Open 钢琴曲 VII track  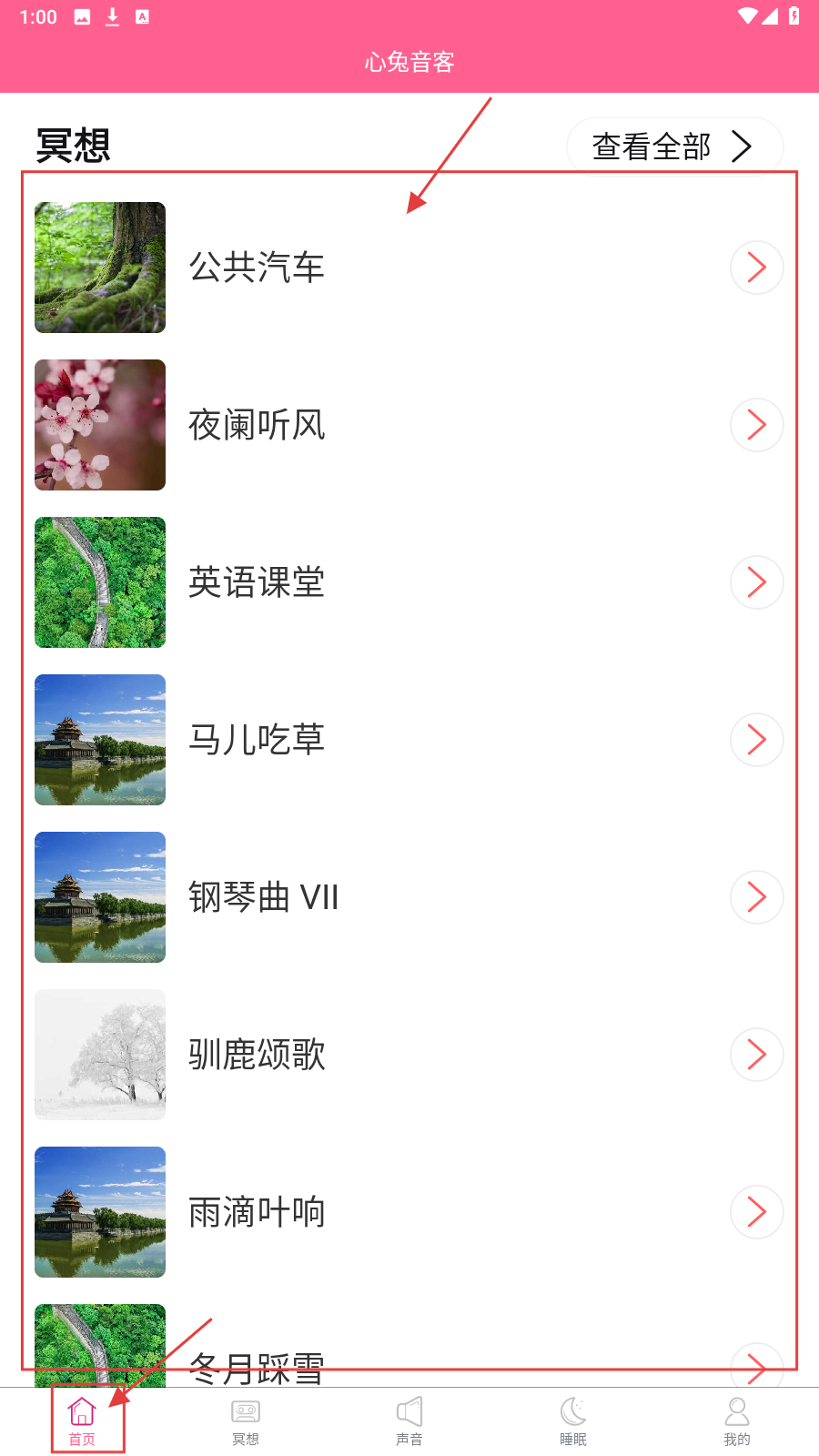tap(264, 897)
